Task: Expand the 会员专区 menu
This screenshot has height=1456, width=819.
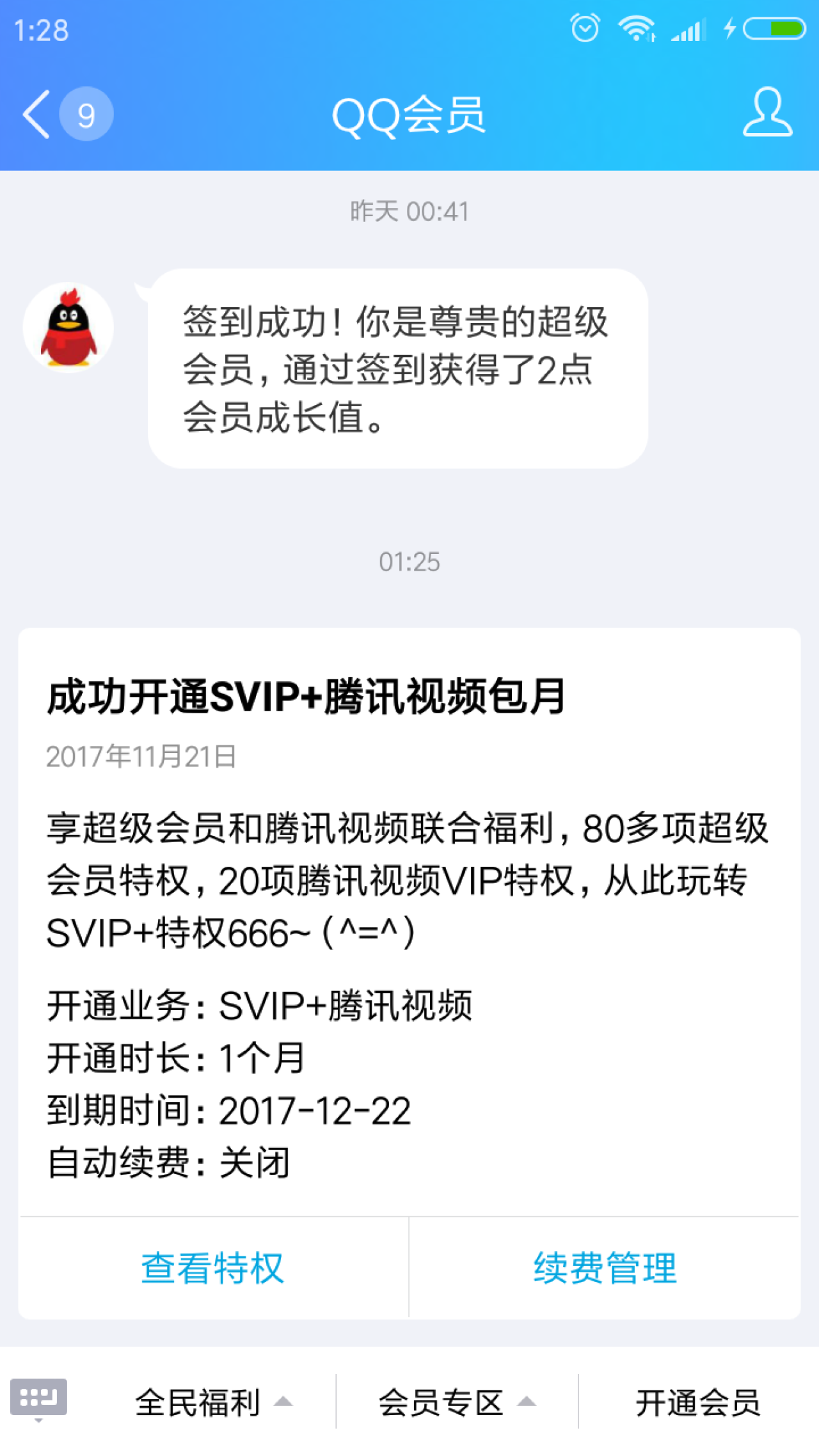Action: tap(456, 1402)
